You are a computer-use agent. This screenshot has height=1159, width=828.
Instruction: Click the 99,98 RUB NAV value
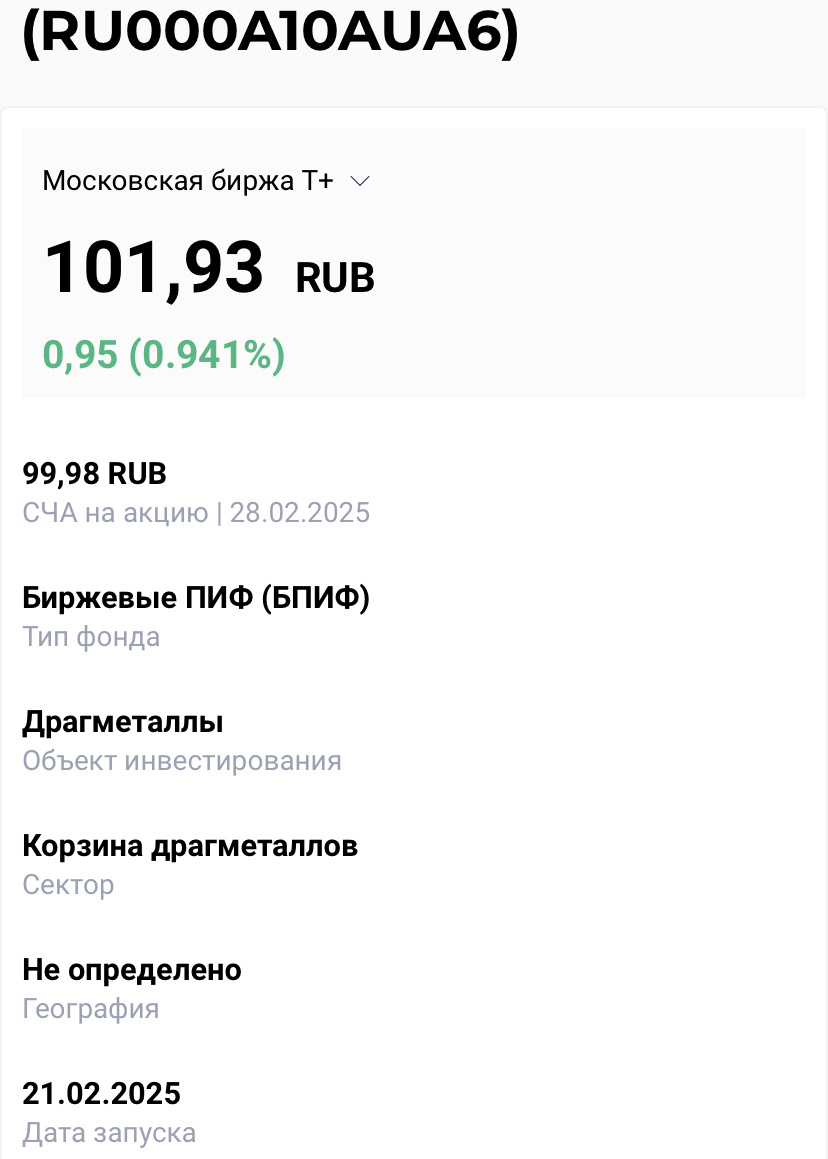[x=95, y=473]
